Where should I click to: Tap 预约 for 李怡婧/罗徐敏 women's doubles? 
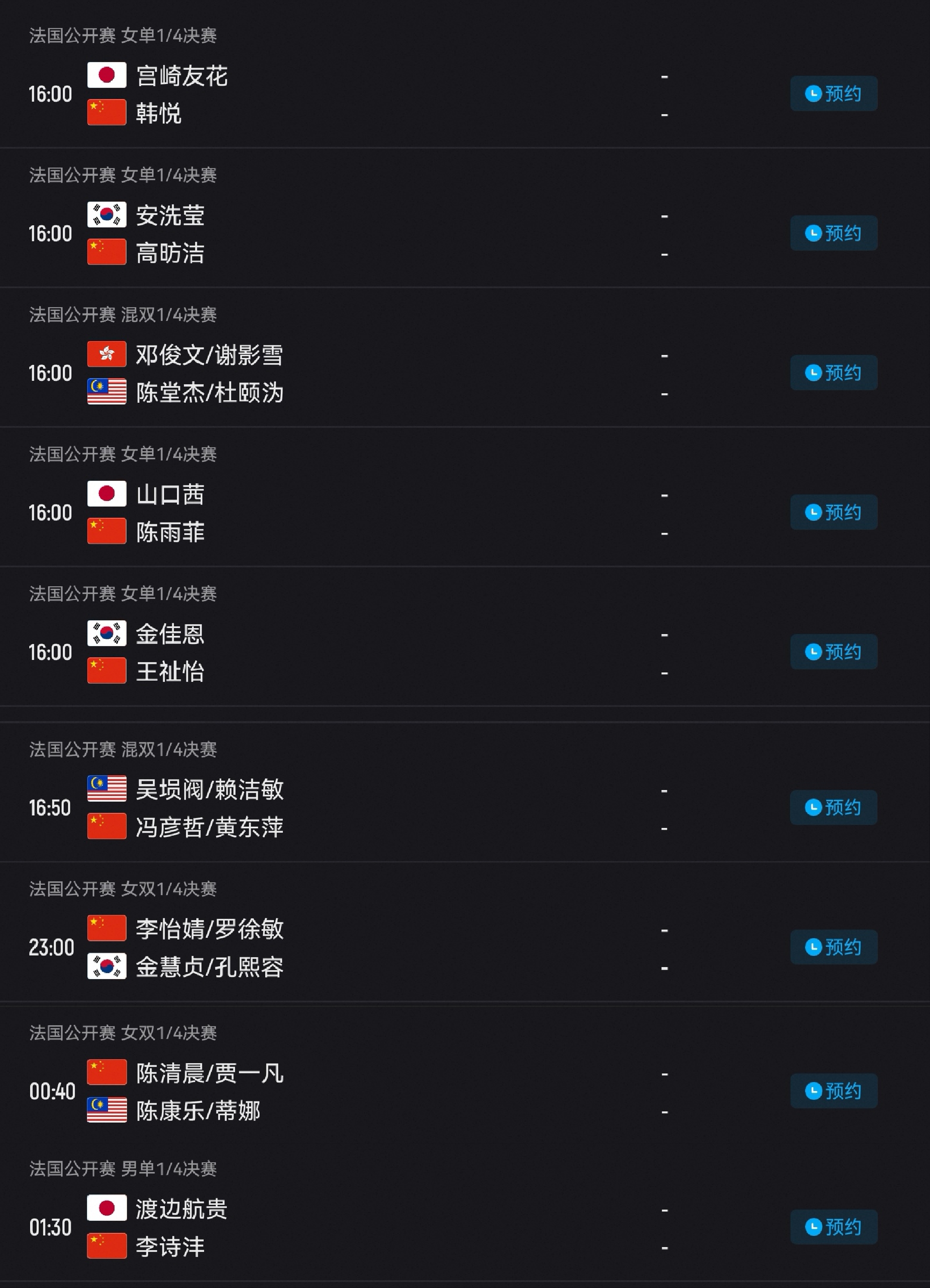point(834,947)
